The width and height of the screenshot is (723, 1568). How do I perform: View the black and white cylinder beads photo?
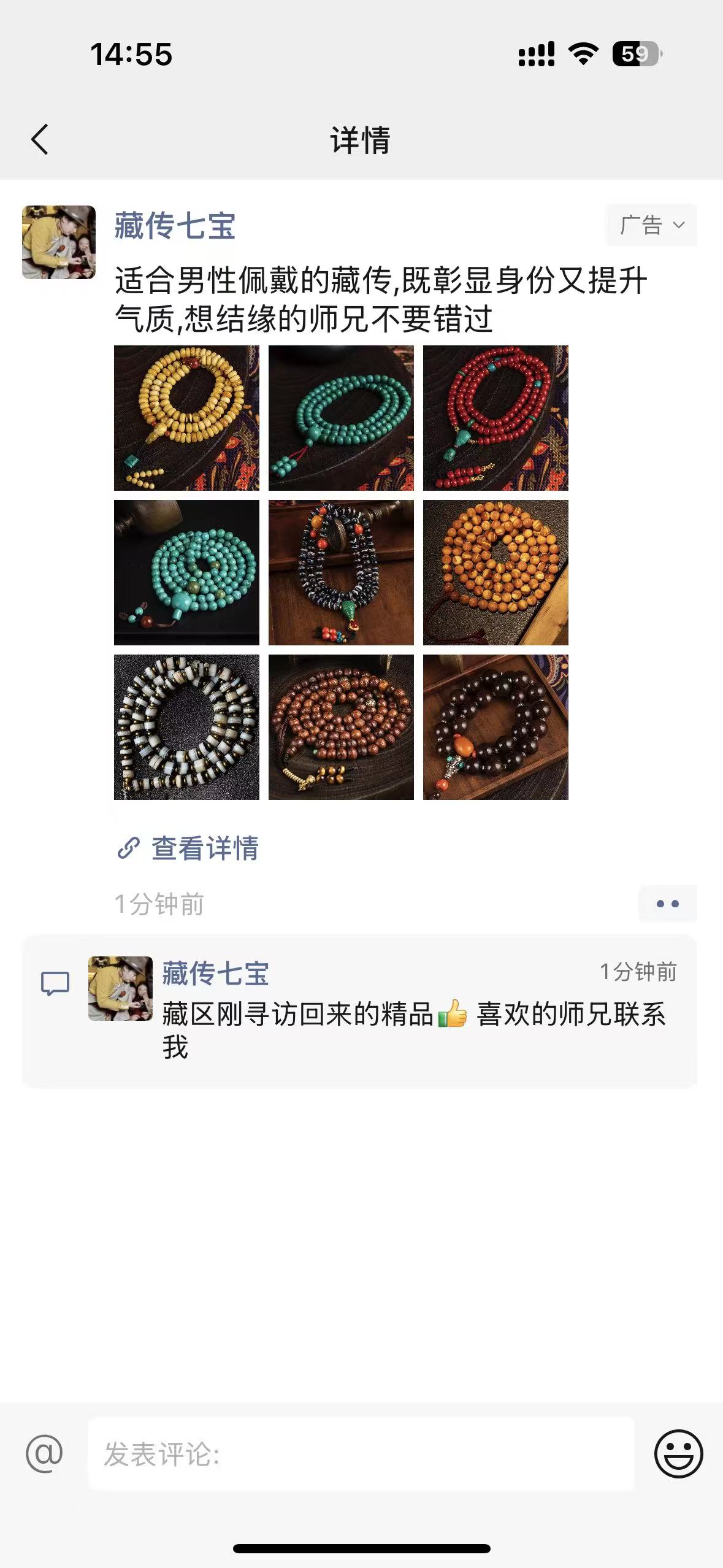pyautogui.click(x=186, y=727)
